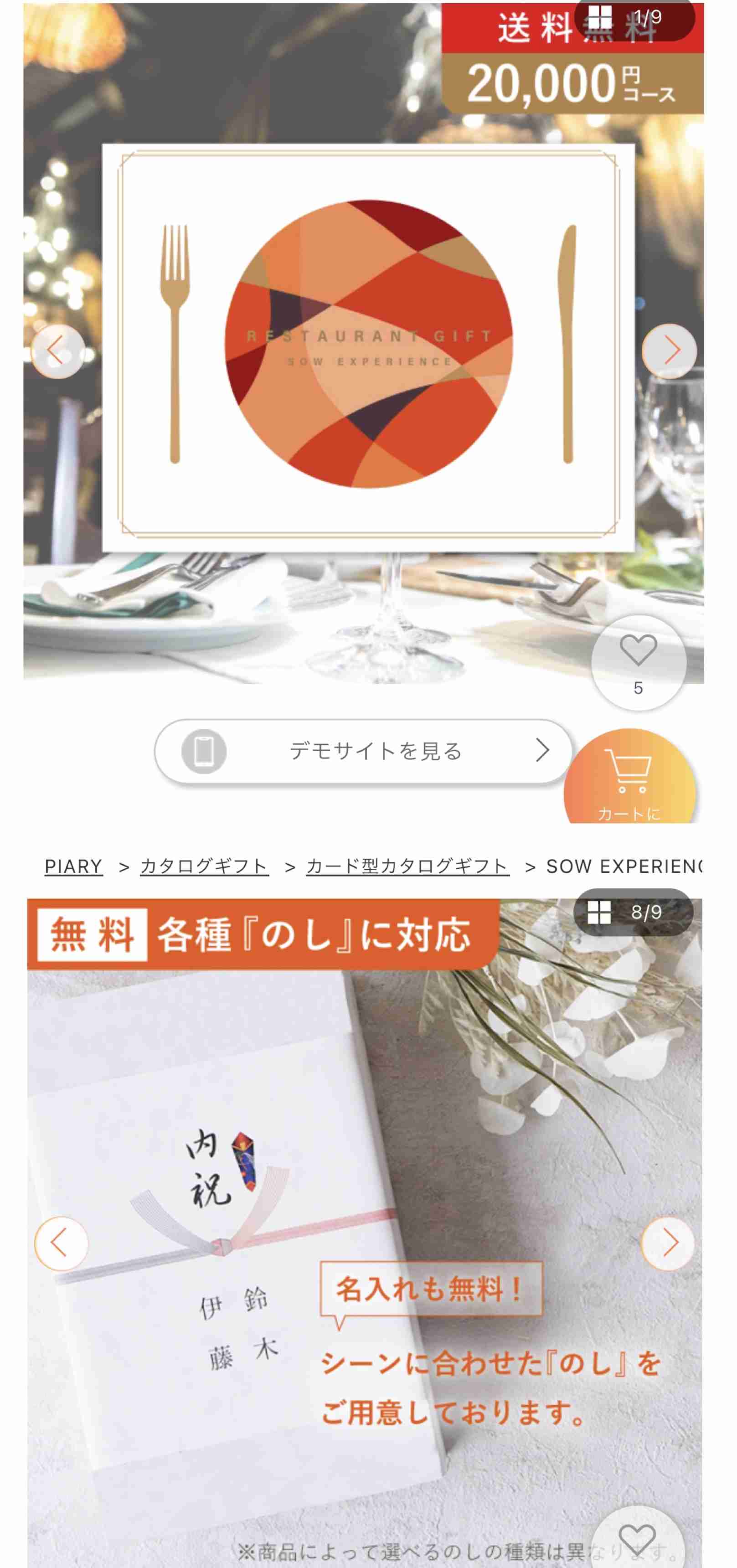Show next image in restaurant gift carousel
Viewport: 737px width, 1568px height.
click(669, 351)
